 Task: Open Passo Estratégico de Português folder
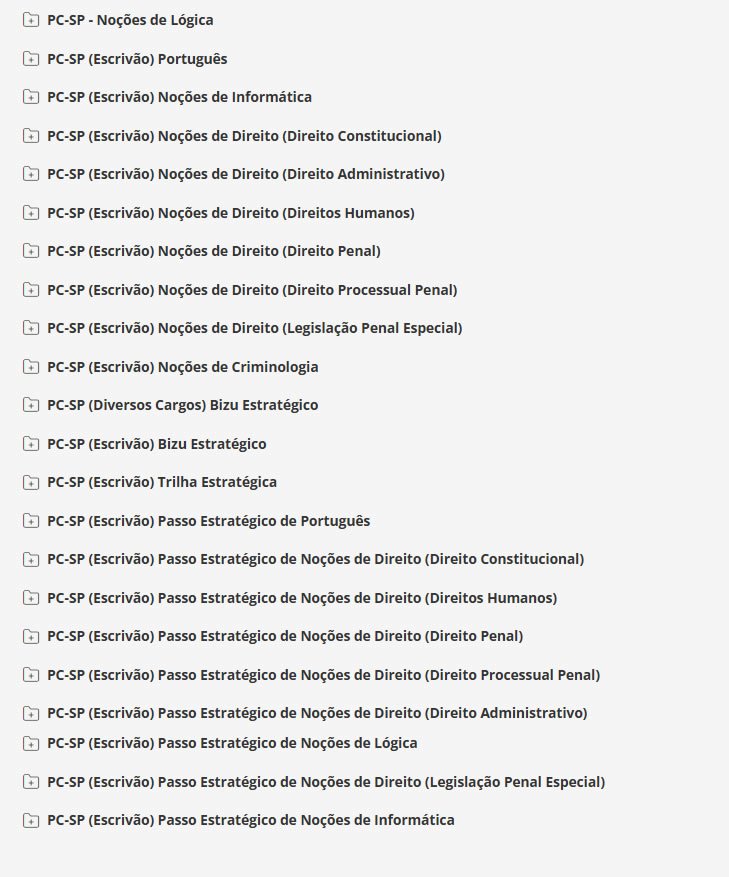tap(209, 521)
